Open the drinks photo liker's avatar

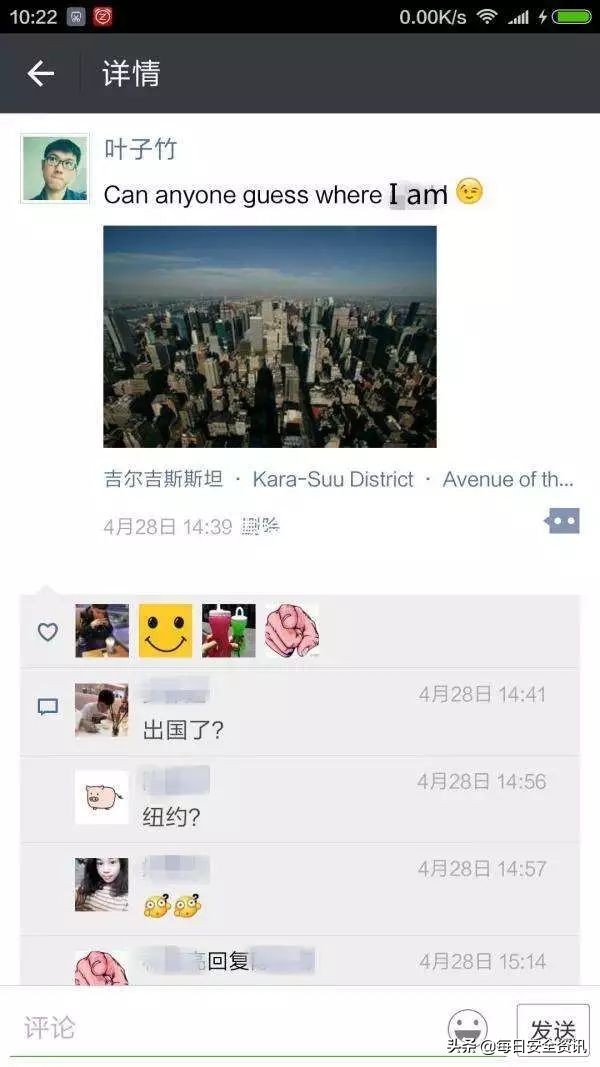pos(228,631)
